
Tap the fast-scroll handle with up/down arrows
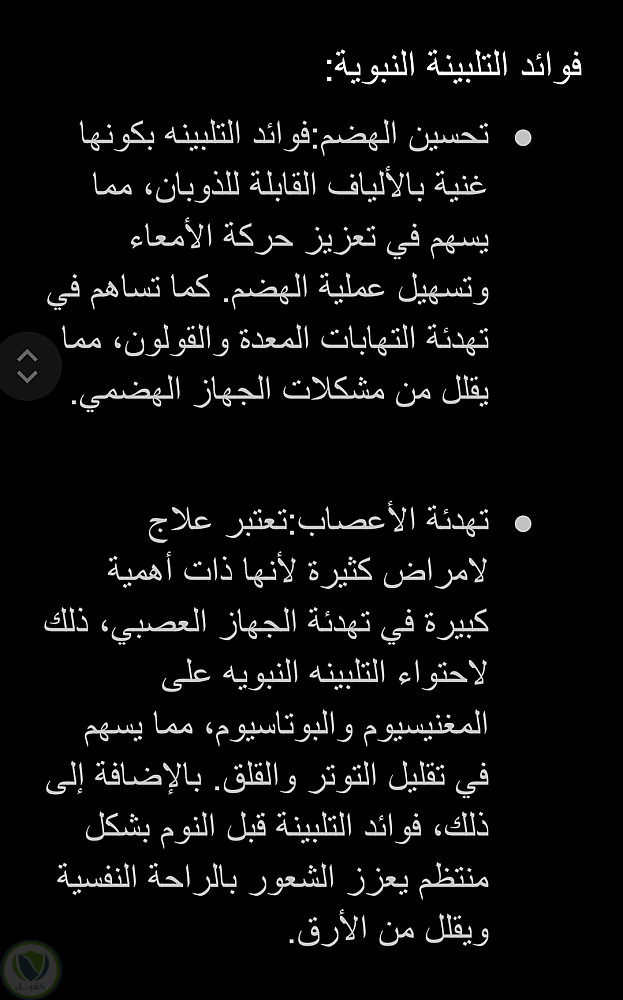click(x=27, y=366)
